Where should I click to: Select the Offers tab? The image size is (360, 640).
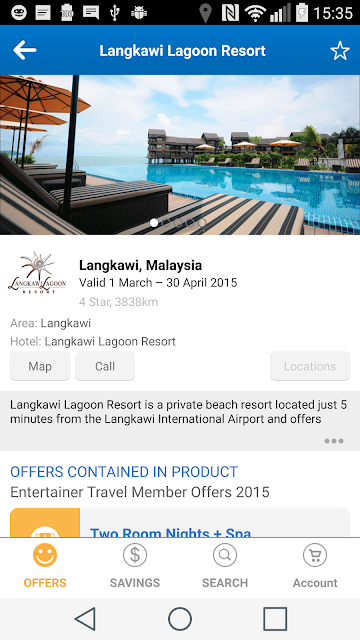[x=45, y=568]
